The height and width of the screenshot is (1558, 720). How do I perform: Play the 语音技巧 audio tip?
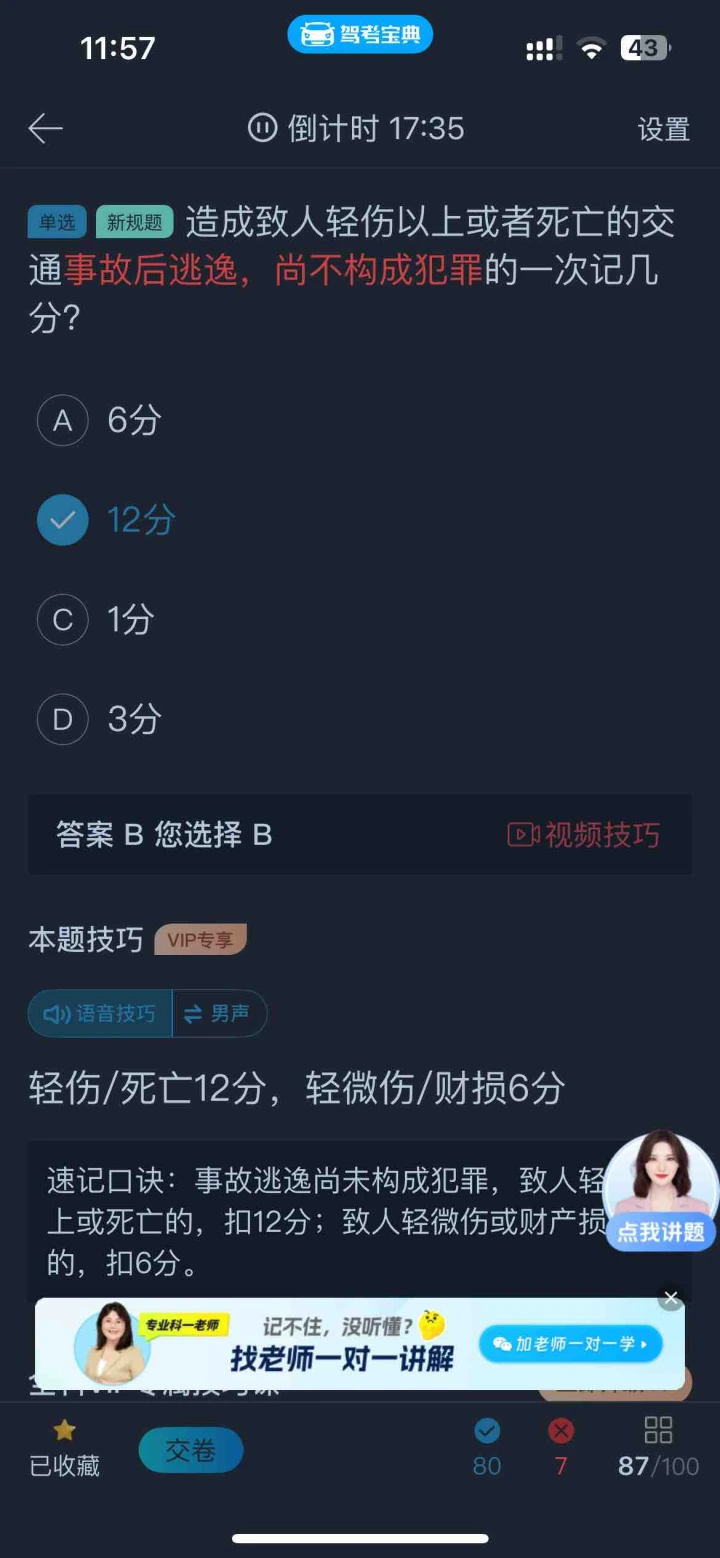pyautogui.click(x=100, y=1014)
